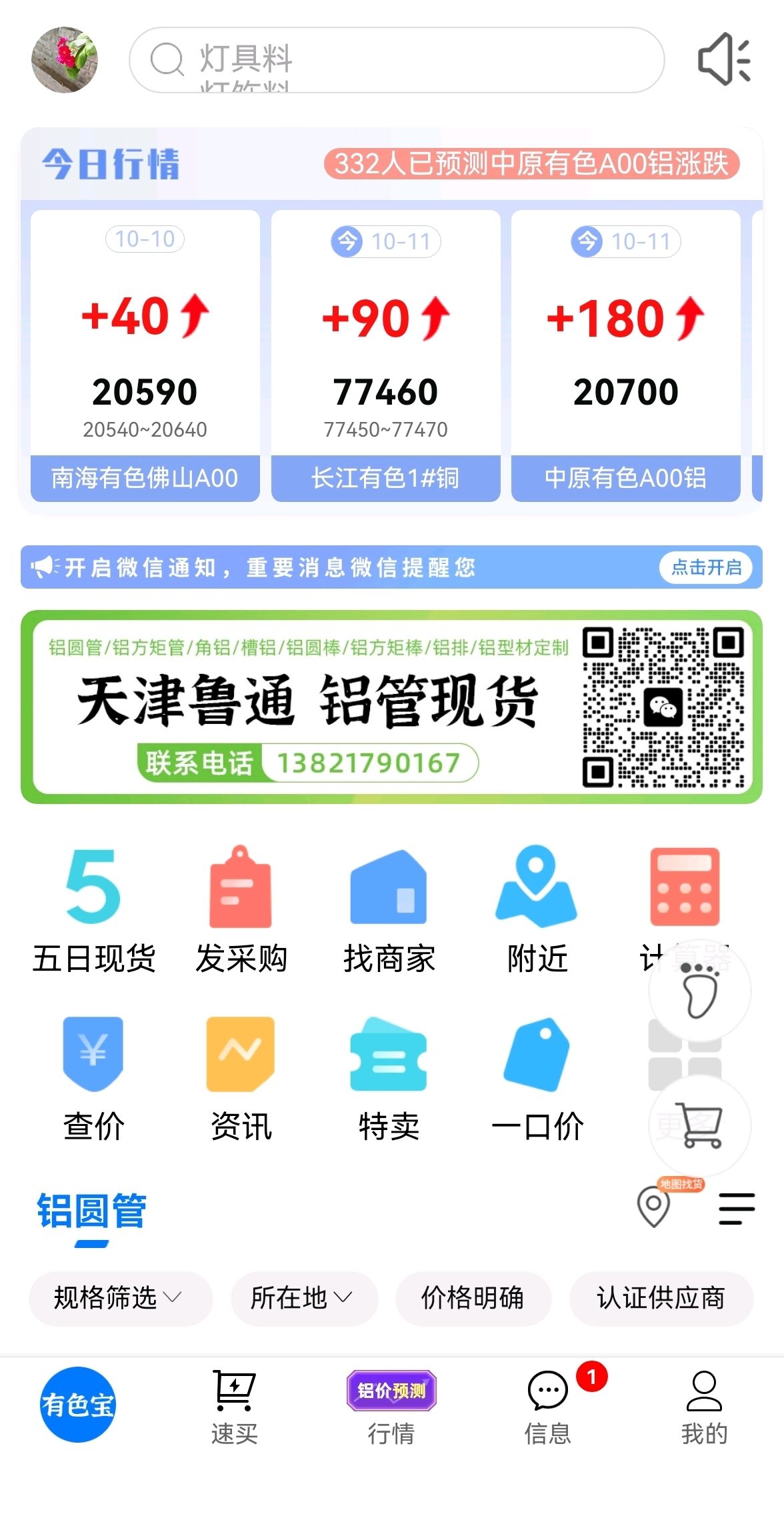Open 附近 nearby map
This screenshot has height=1534, width=784.
[x=537, y=911]
